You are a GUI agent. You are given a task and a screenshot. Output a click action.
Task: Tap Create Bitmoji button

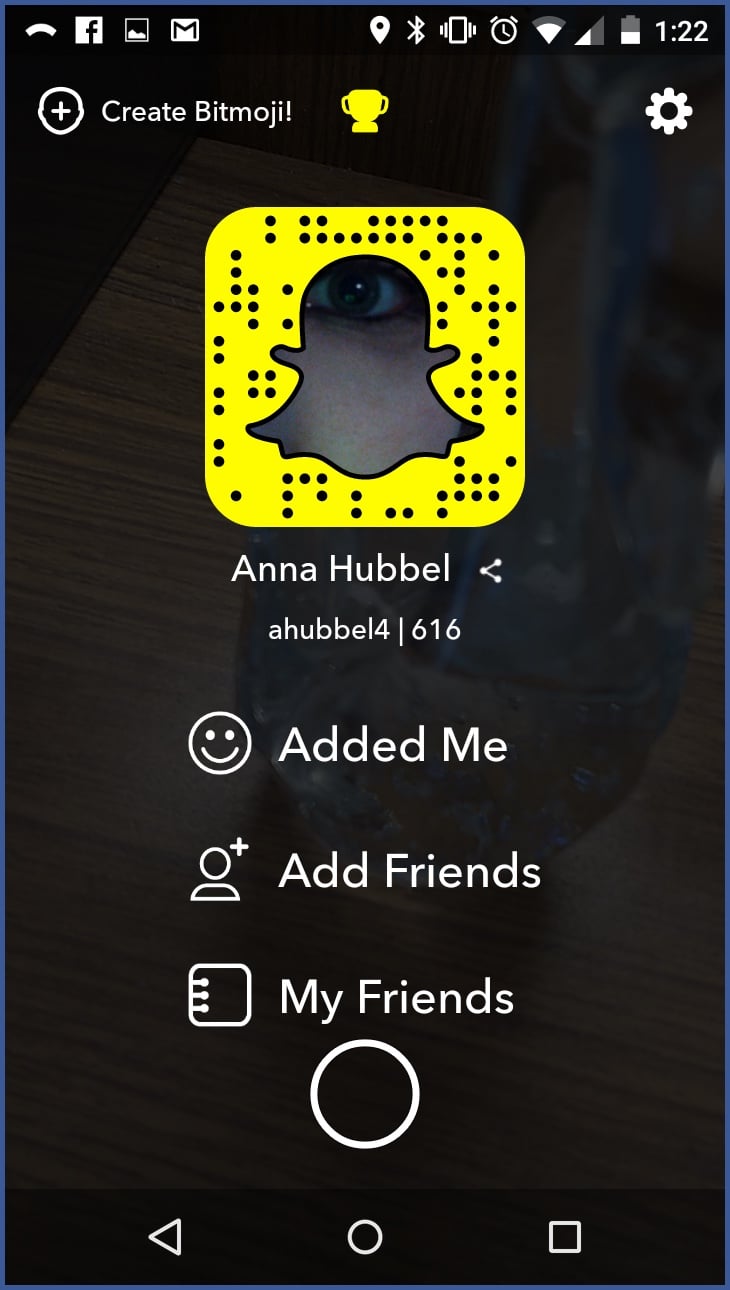(165, 111)
